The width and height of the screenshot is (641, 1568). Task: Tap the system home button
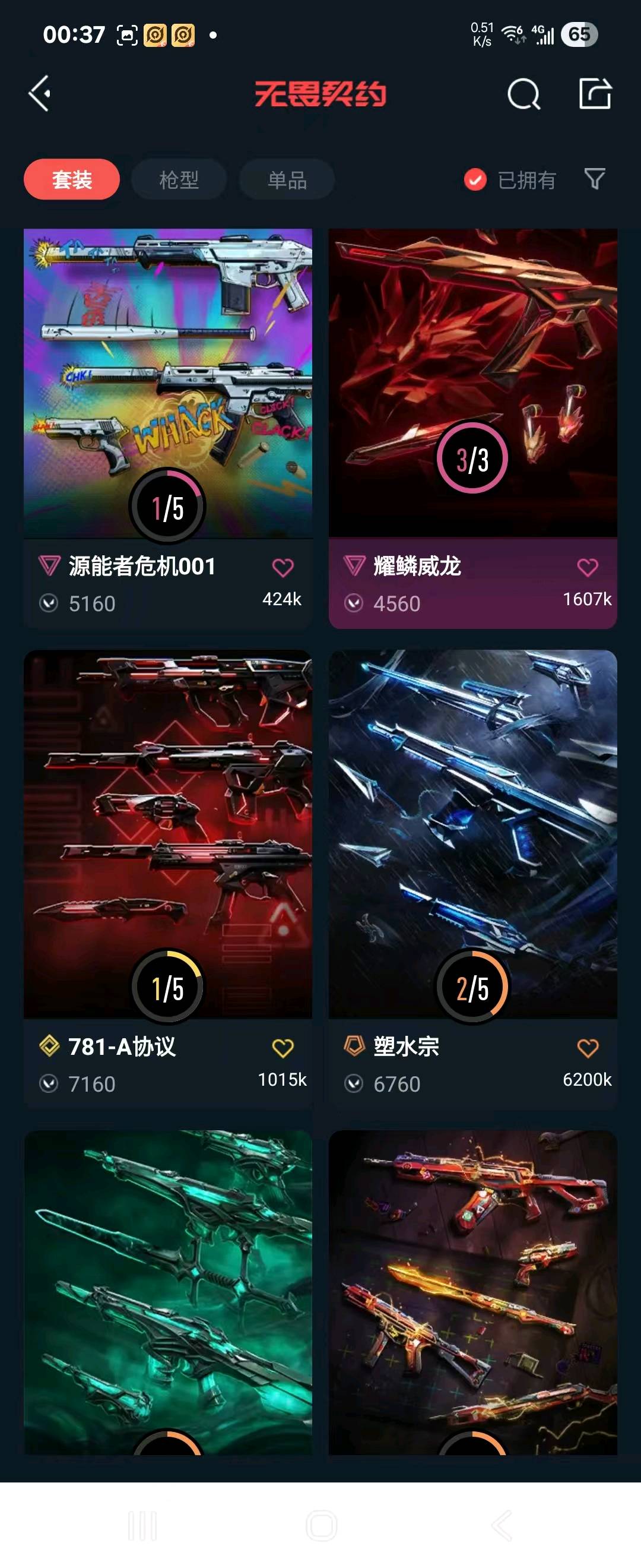click(321, 1525)
